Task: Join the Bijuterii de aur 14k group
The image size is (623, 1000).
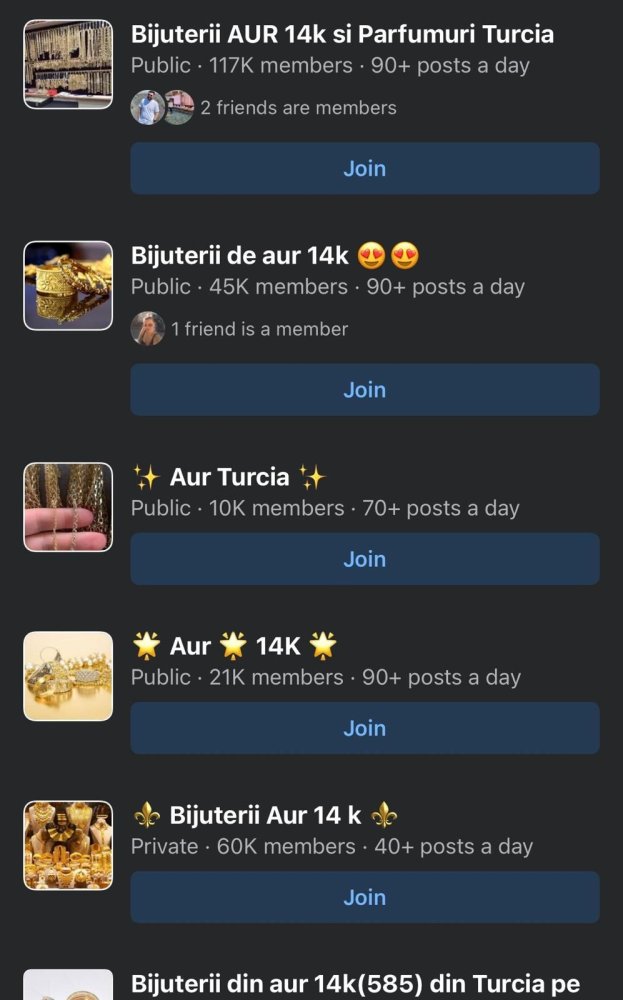Action: click(x=364, y=389)
